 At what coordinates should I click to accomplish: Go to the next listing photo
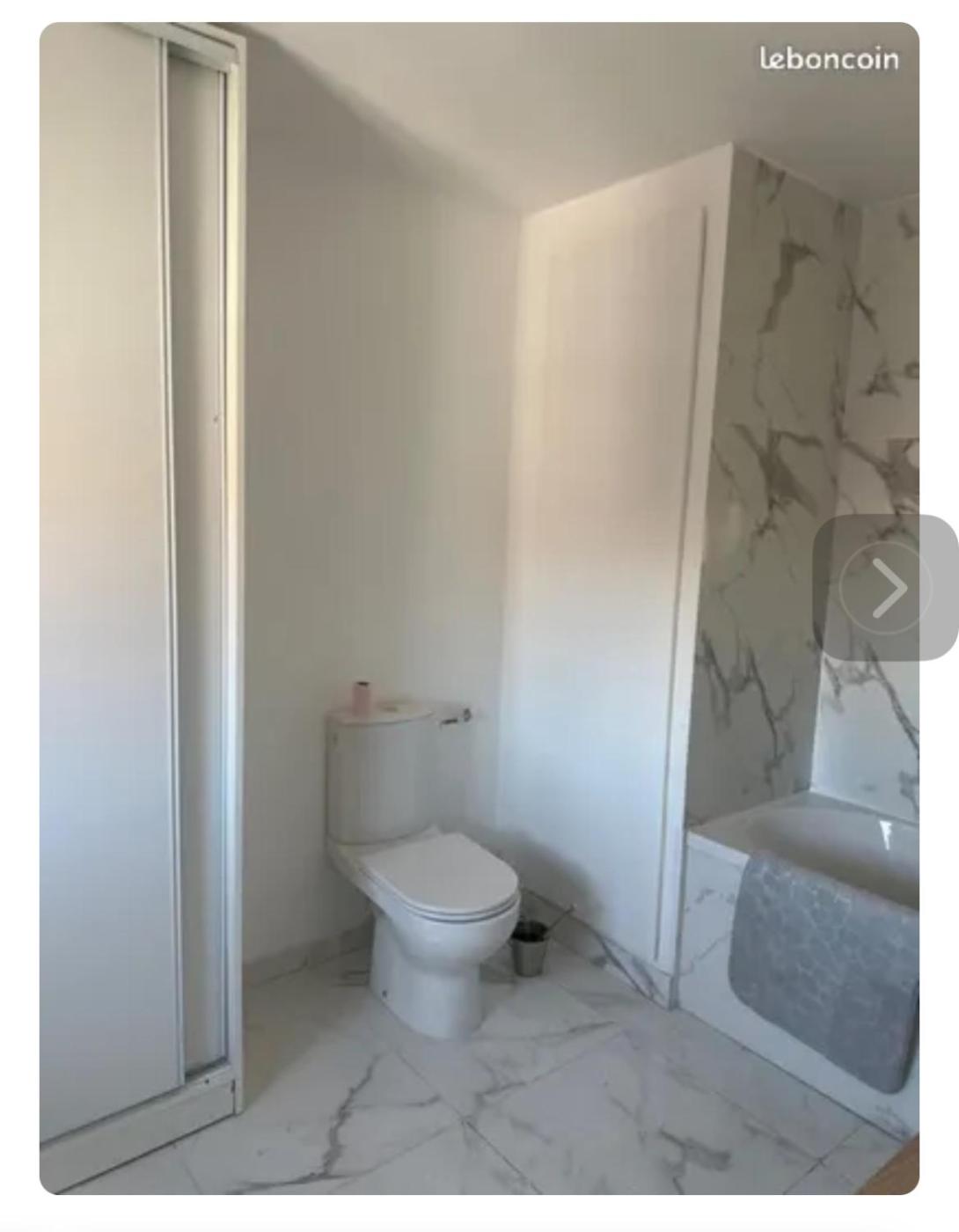[885, 587]
